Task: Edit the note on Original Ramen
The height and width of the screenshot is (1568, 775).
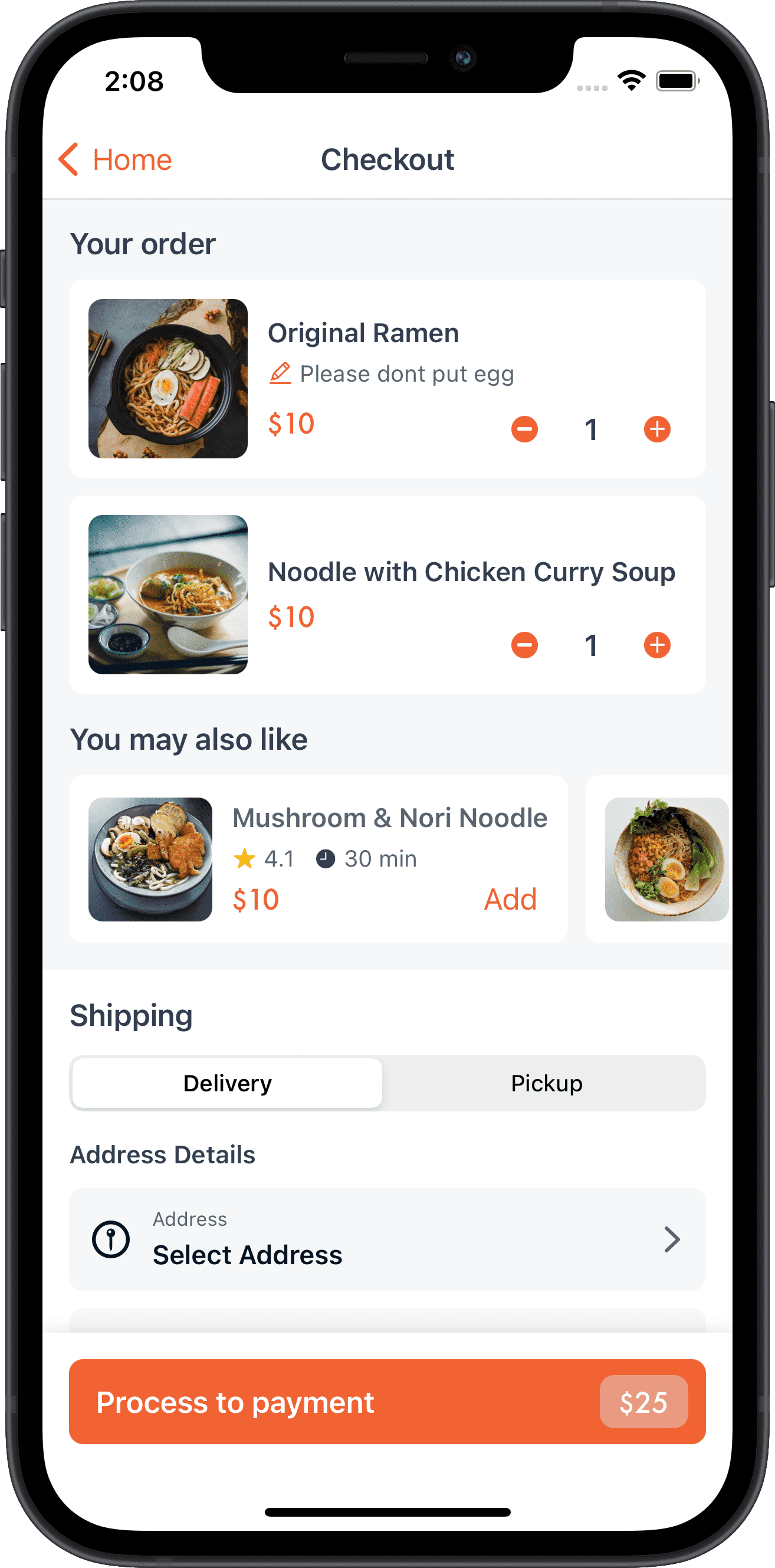Action: click(x=280, y=373)
